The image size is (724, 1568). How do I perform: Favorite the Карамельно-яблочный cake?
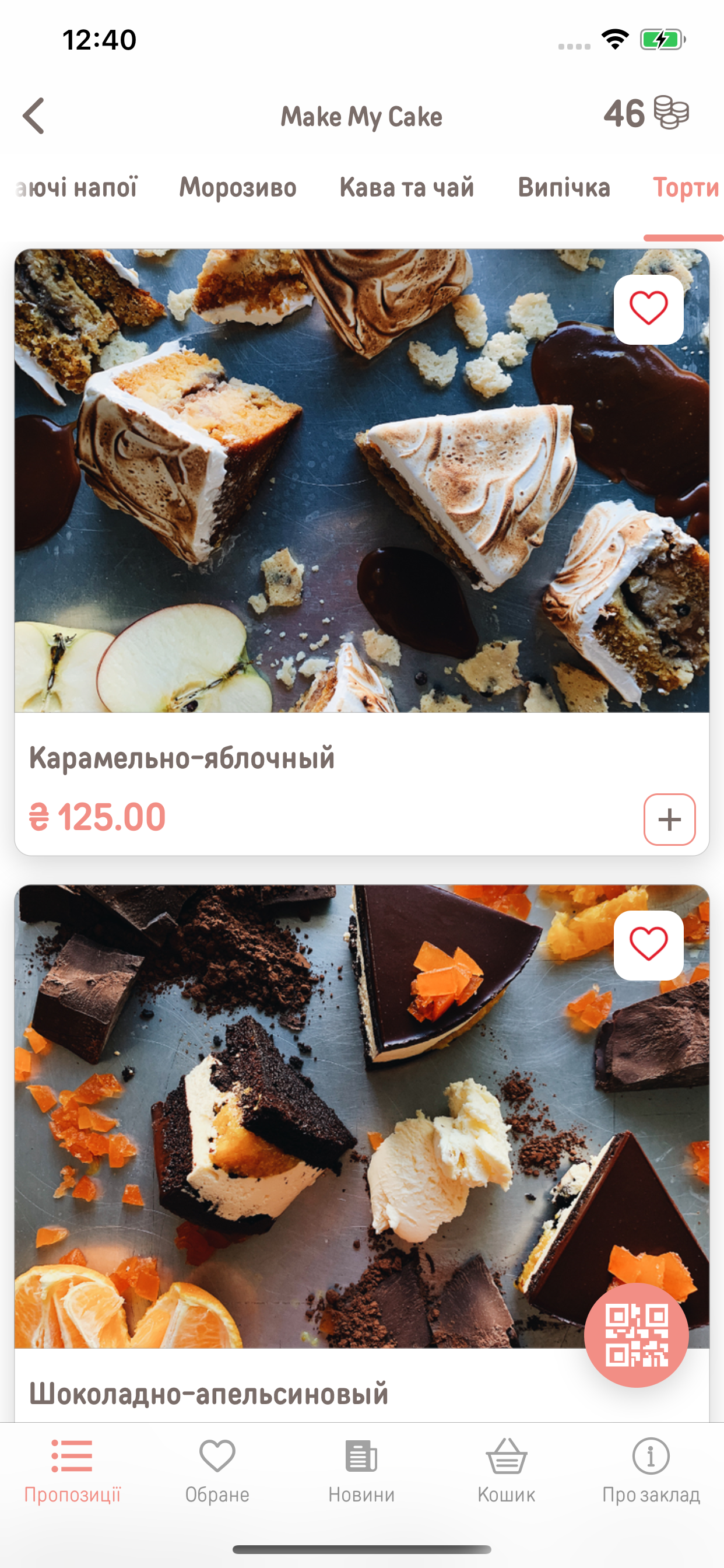coord(648,309)
